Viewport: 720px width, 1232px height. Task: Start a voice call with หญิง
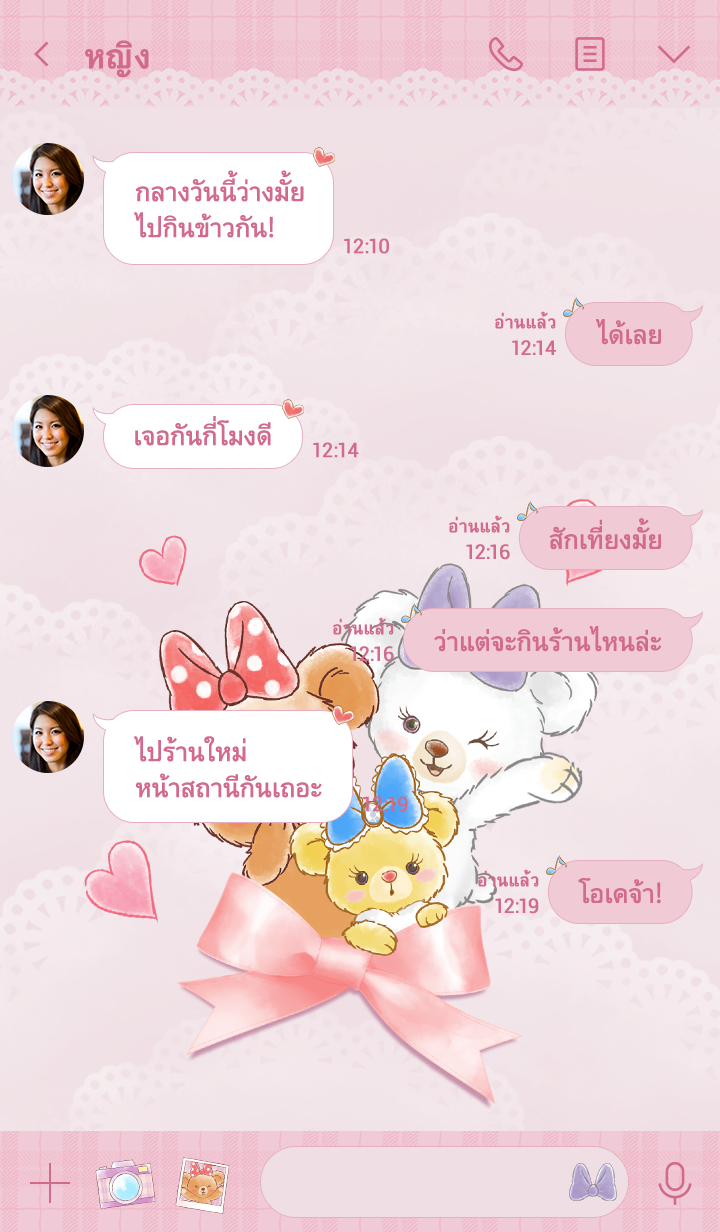click(506, 54)
